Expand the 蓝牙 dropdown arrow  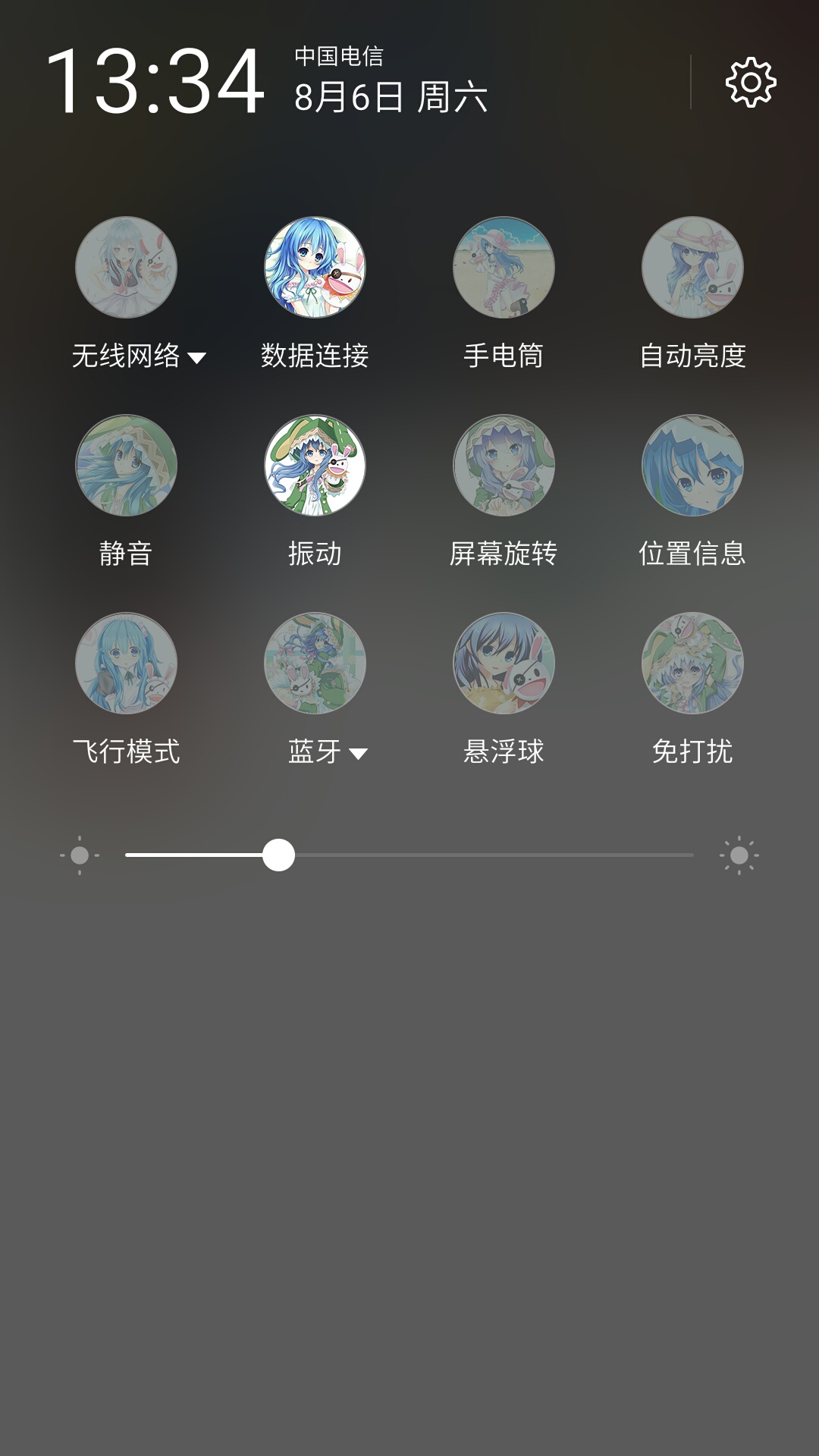[358, 753]
